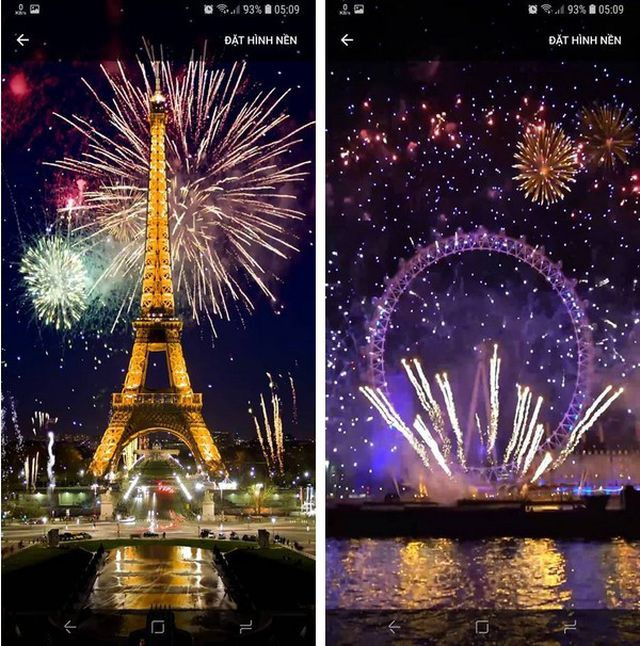Go back from the Eiffel Tower wallpaper preview

pos(22,40)
